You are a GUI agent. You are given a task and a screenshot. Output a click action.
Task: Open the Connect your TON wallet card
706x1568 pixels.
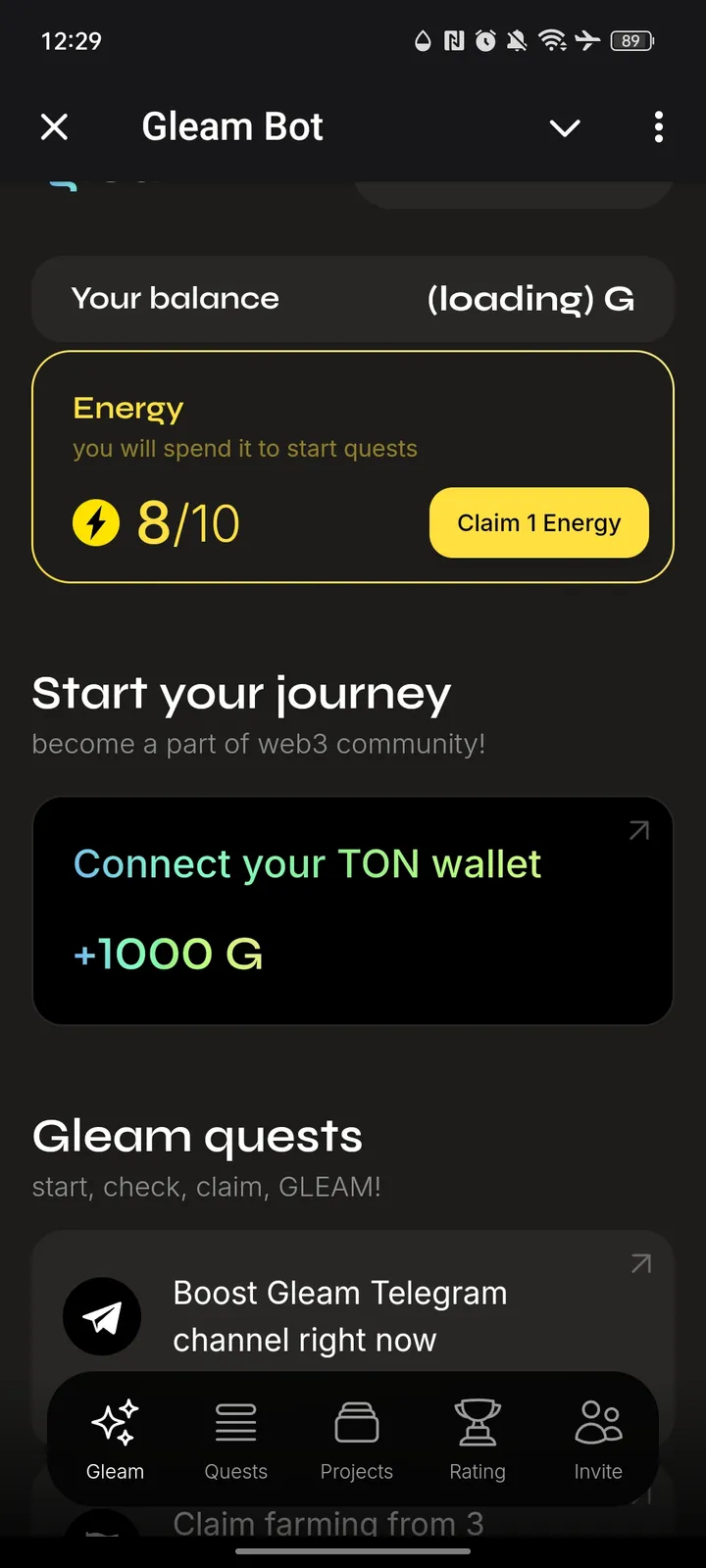(353, 909)
